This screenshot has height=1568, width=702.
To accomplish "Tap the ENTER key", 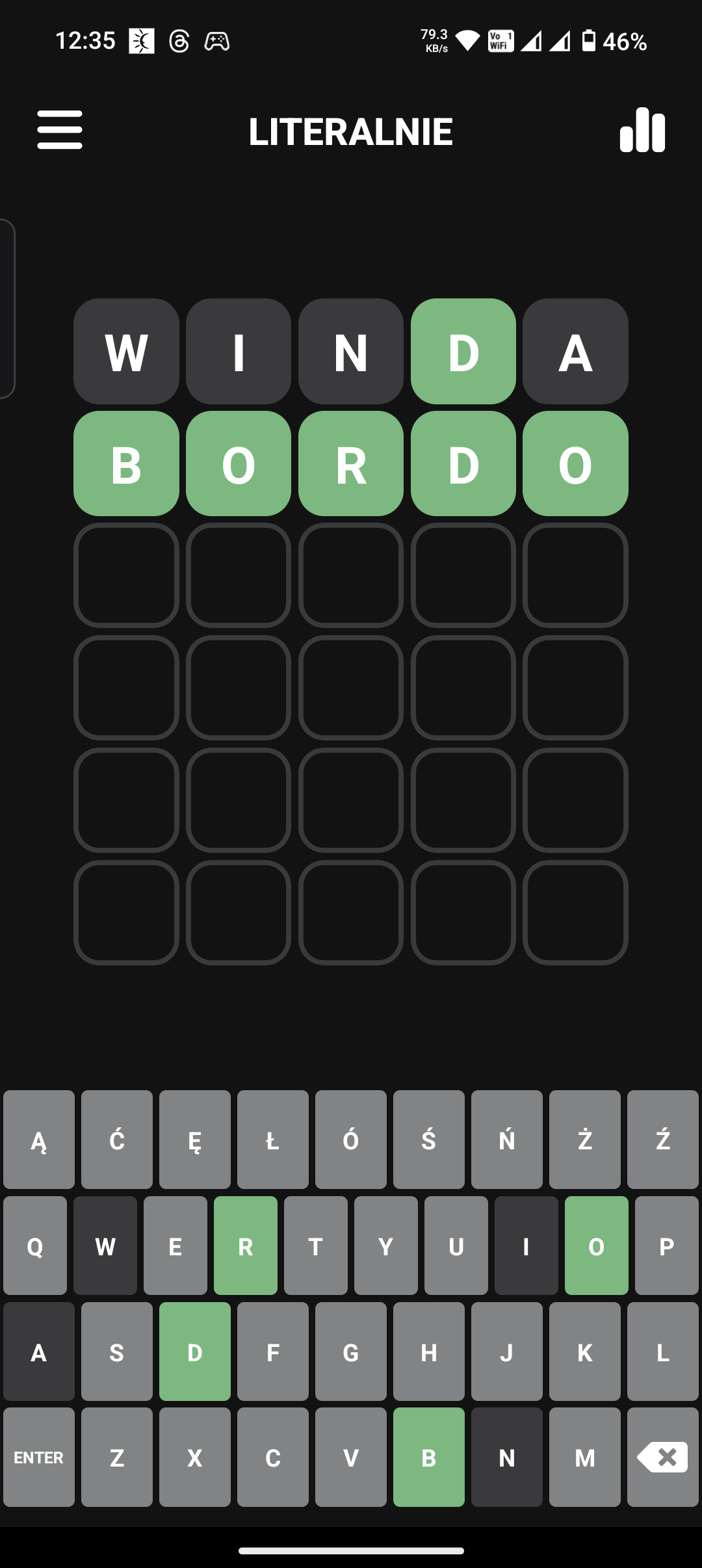I will 39,1457.
